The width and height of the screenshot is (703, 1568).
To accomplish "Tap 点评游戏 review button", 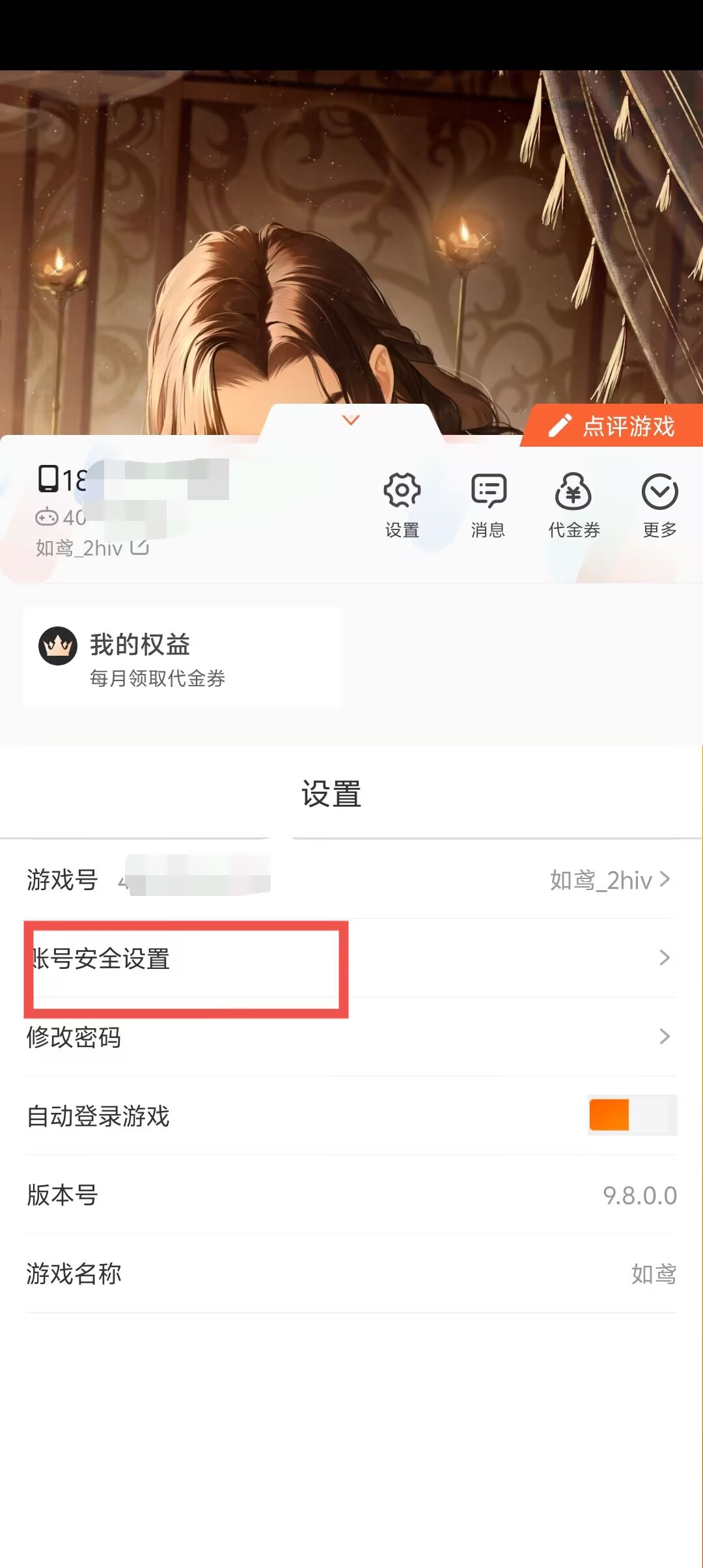I will (x=613, y=426).
